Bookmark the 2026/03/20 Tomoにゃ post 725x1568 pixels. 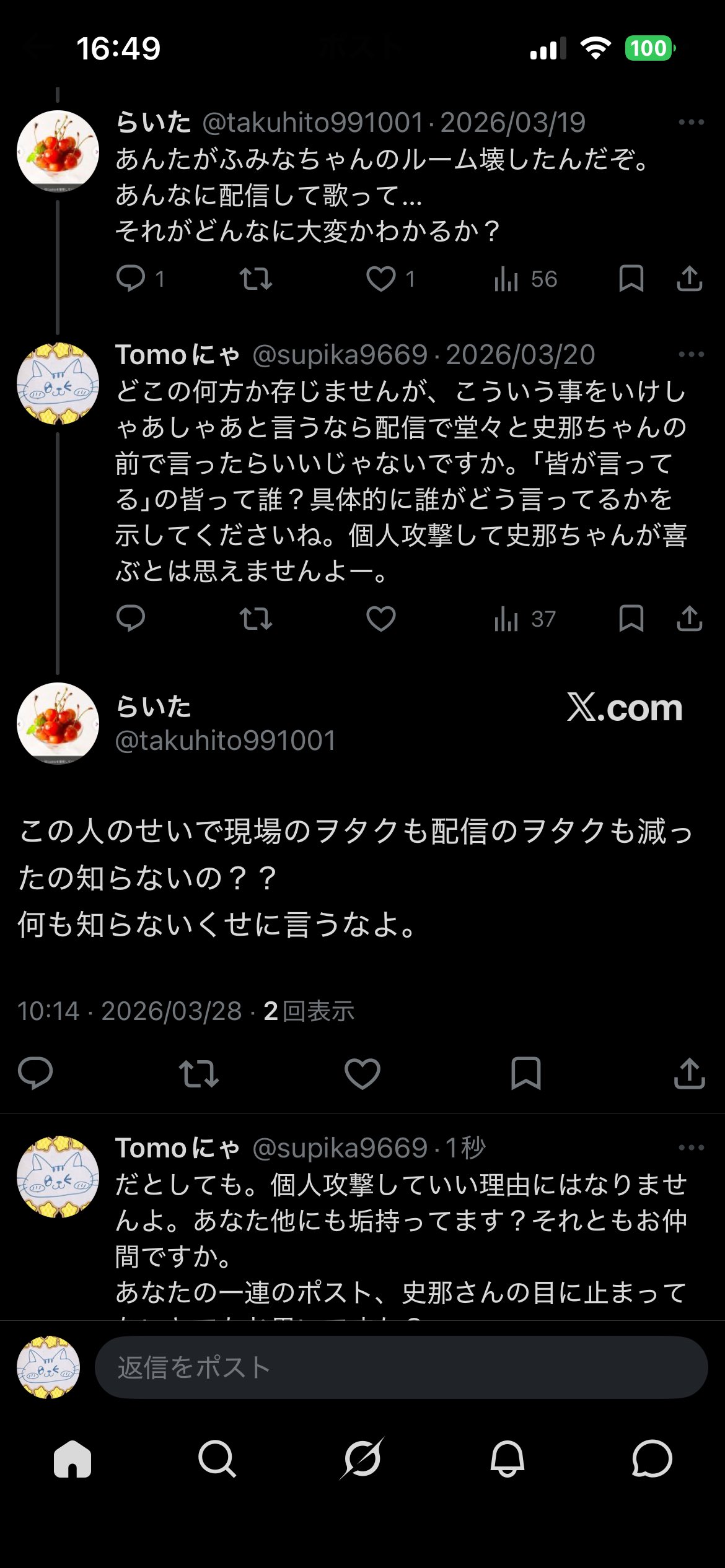(631, 619)
